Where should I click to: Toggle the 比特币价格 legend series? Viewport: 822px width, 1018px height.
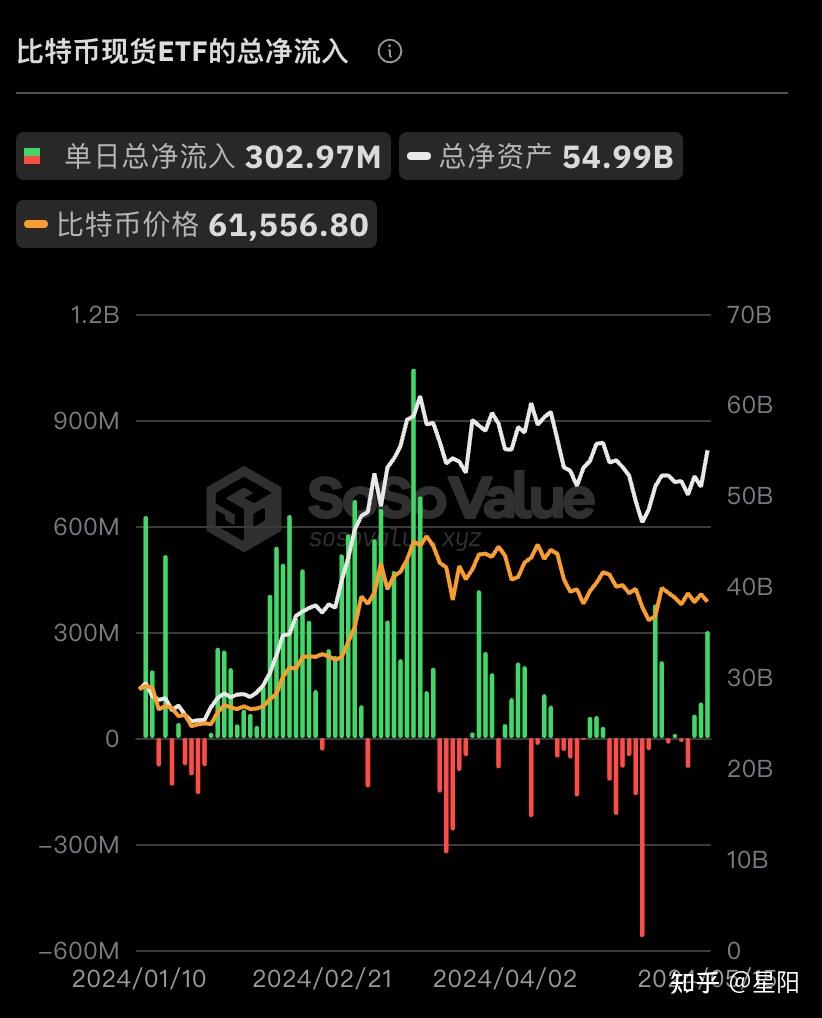click(x=196, y=225)
